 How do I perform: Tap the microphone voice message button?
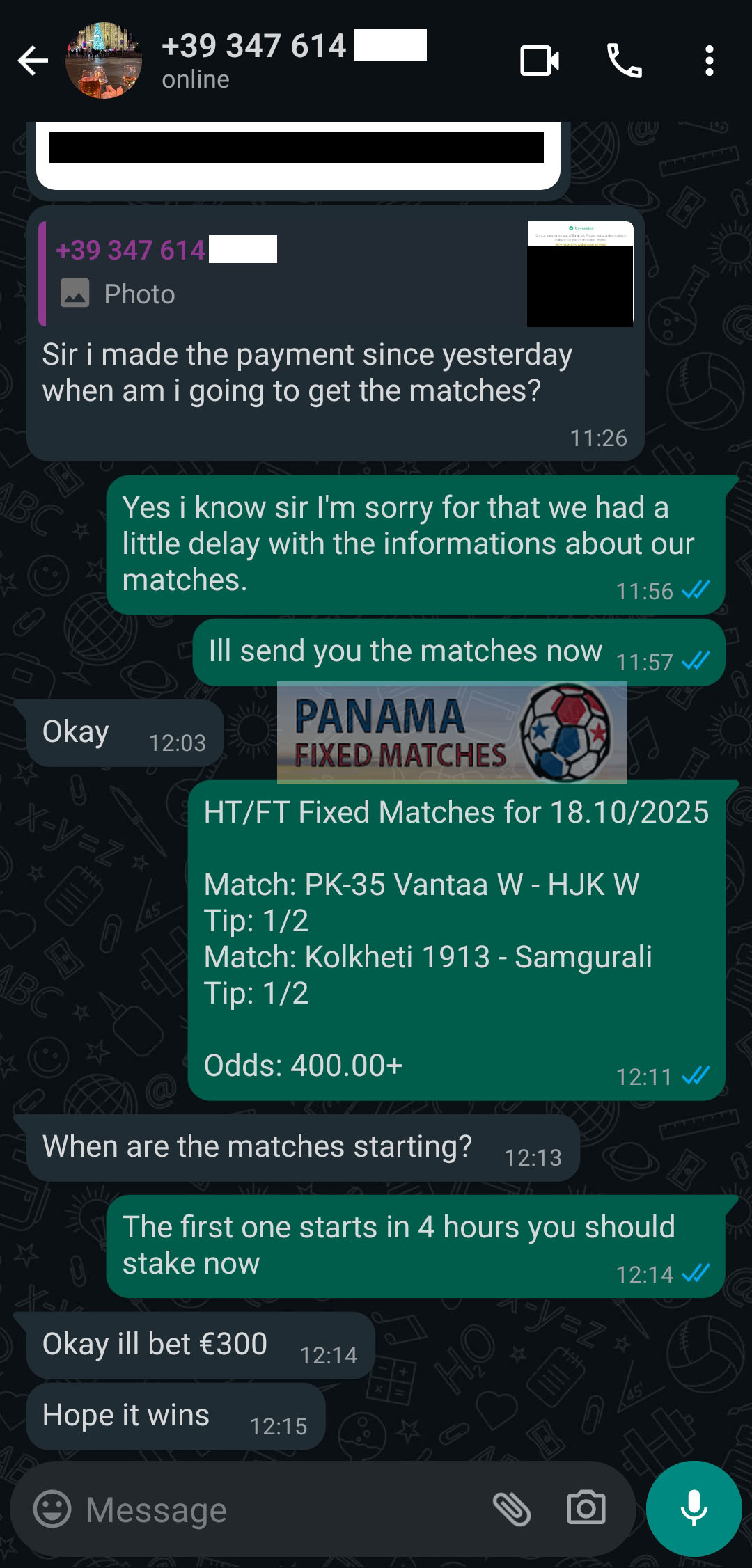coord(694,1509)
